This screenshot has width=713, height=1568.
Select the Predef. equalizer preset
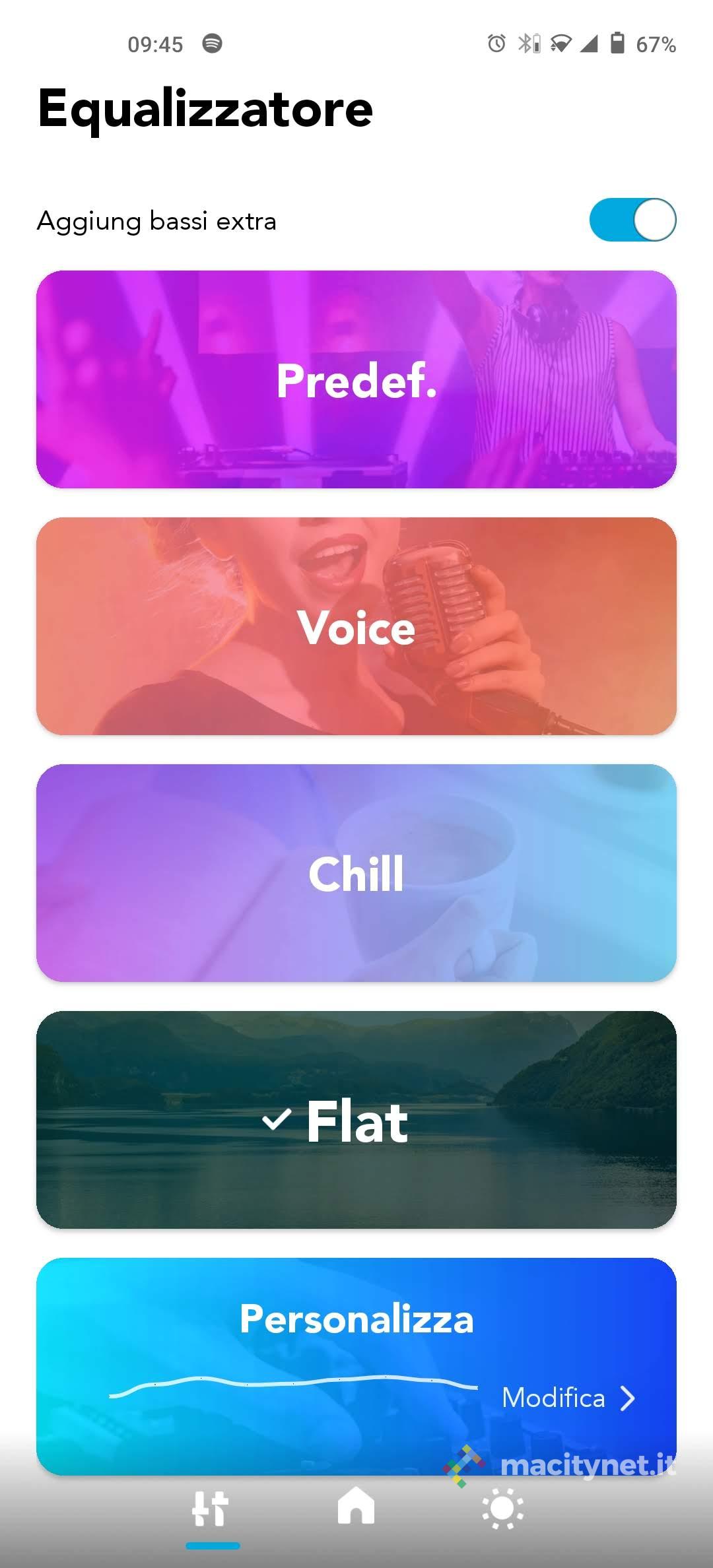(356, 379)
